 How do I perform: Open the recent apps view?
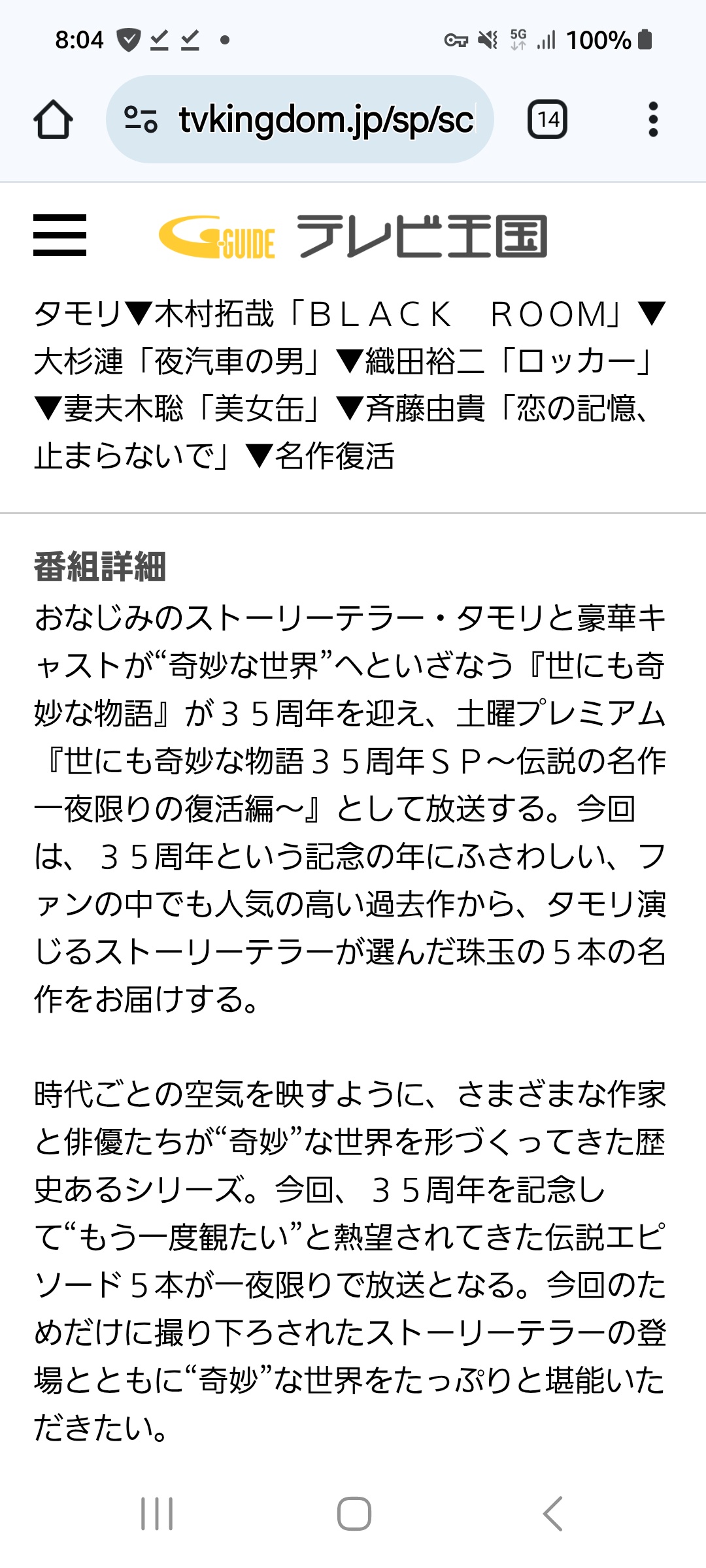click(157, 1513)
